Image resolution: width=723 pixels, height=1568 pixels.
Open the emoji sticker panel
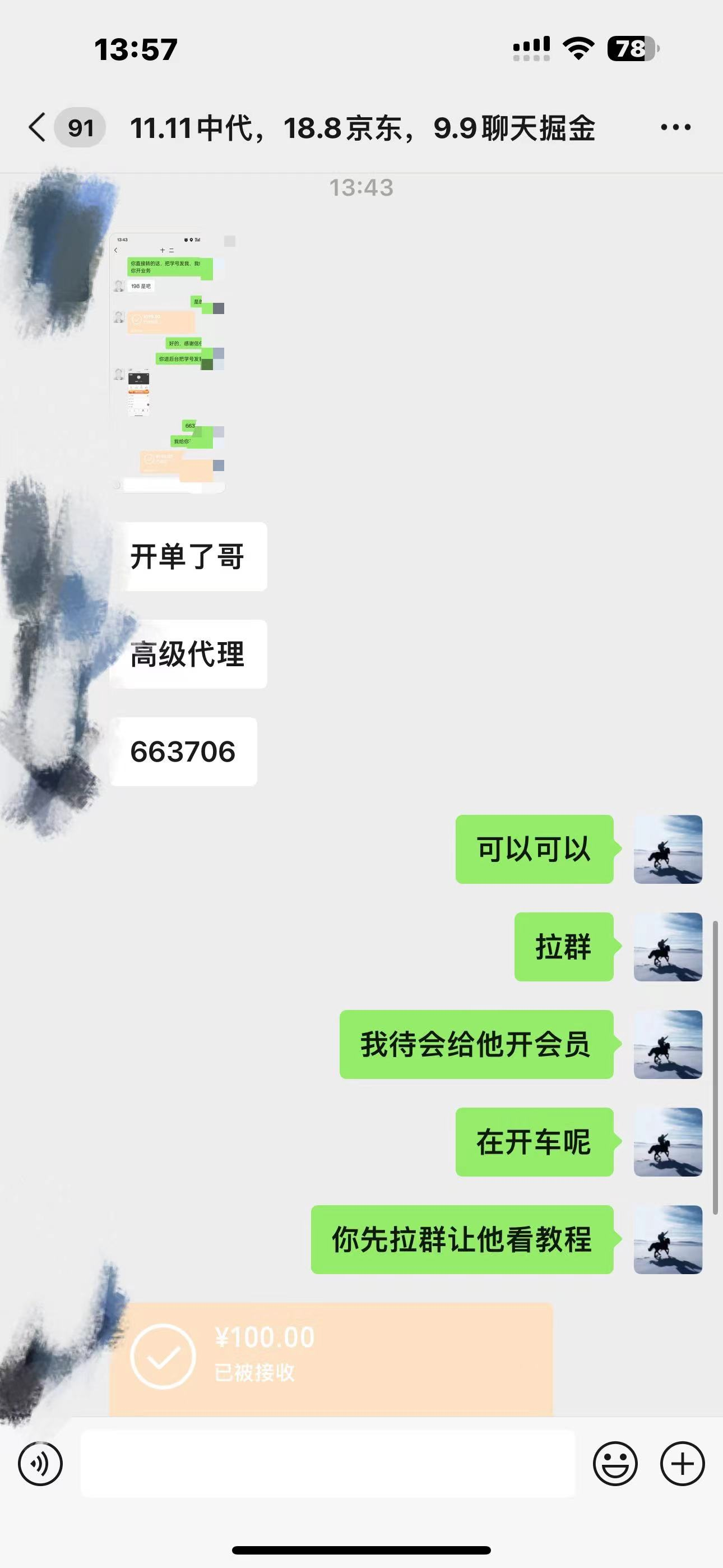[615, 1463]
